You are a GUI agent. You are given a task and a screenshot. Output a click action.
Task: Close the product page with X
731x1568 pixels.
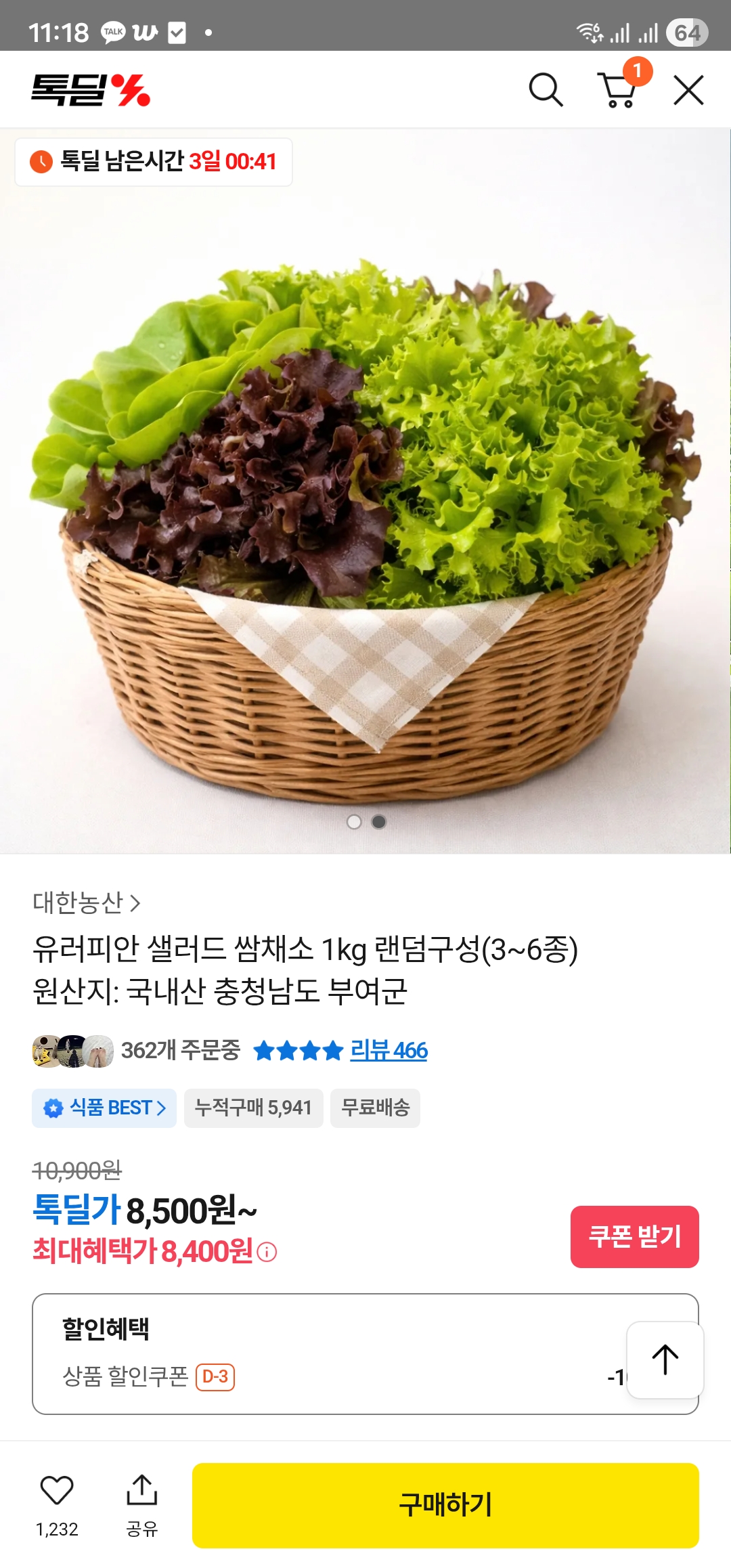tap(688, 90)
